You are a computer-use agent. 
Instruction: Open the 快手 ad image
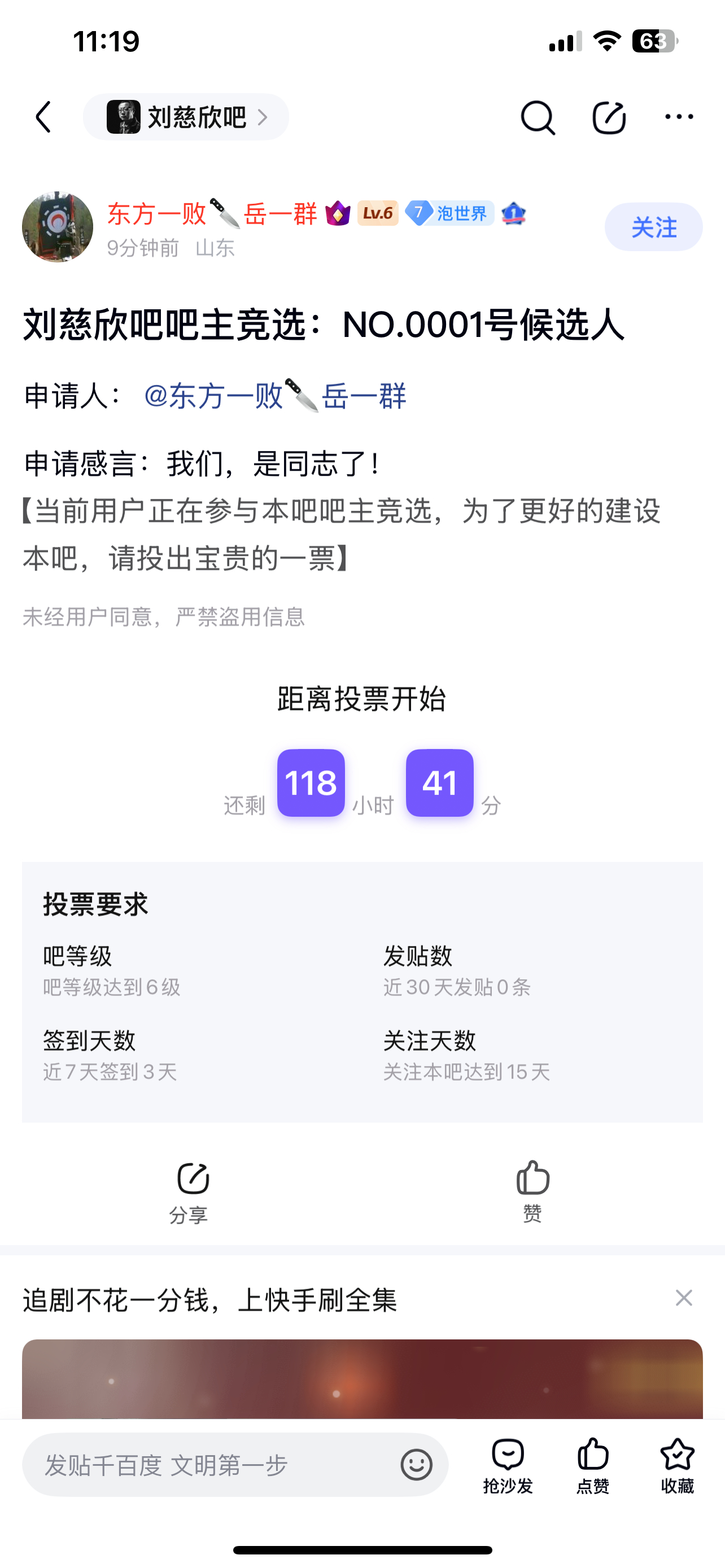coord(362,1378)
